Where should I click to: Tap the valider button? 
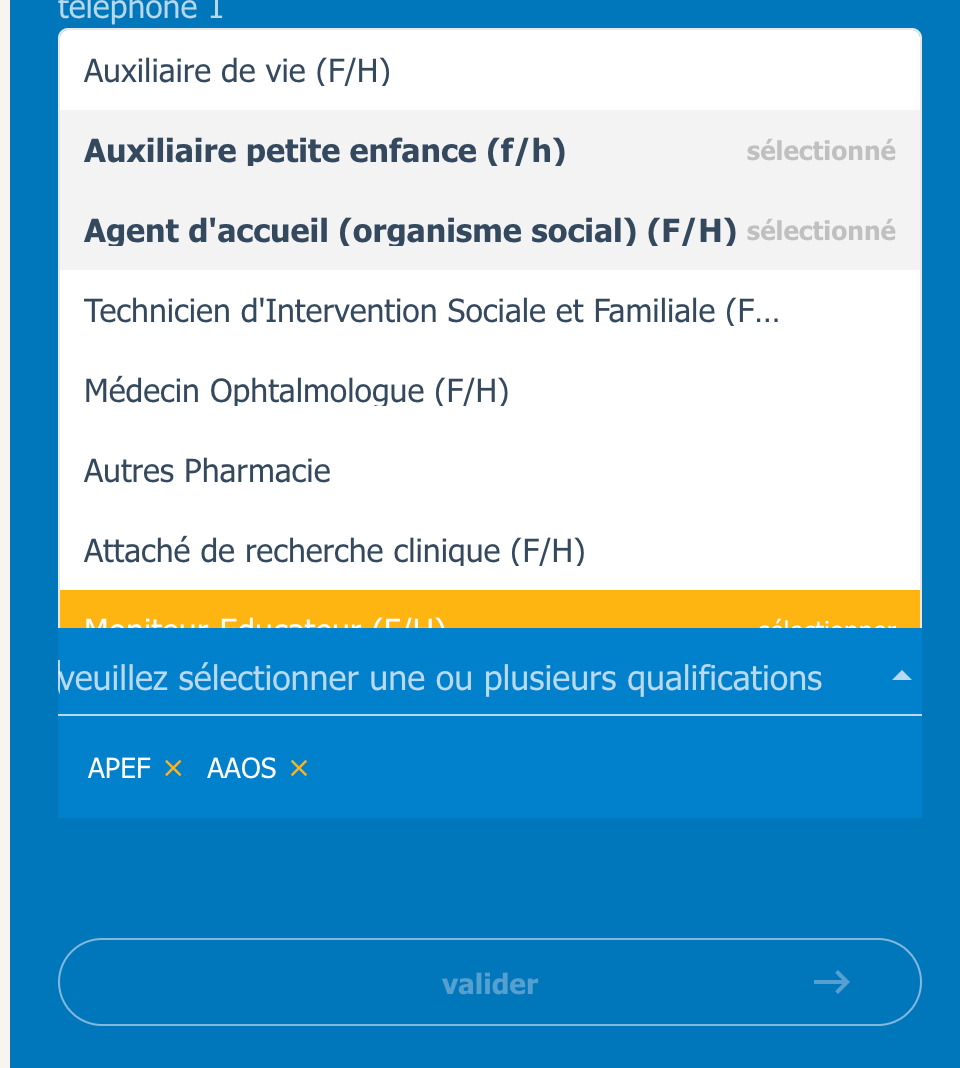489,983
